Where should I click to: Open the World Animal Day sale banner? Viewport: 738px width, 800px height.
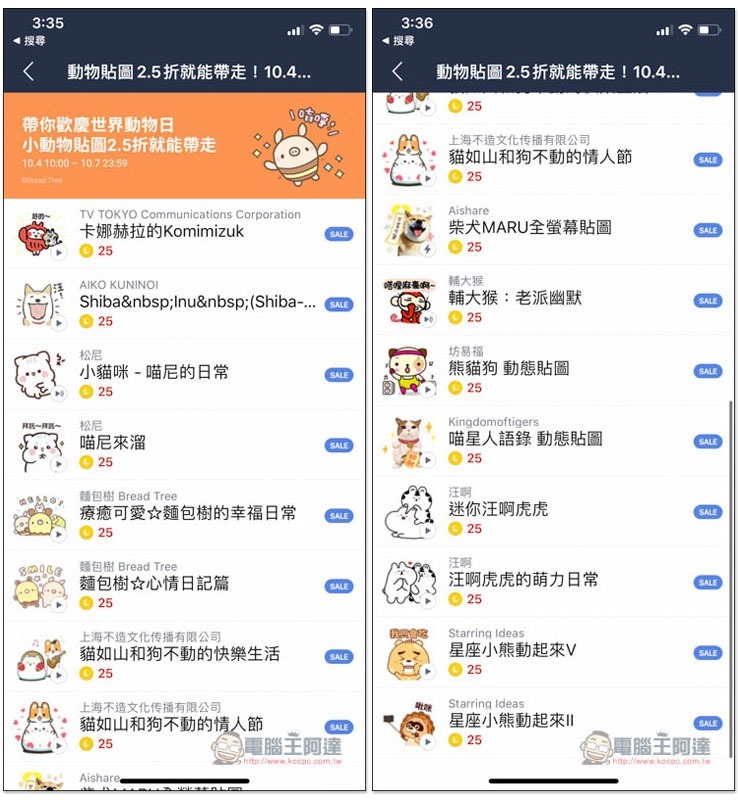pos(184,145)
